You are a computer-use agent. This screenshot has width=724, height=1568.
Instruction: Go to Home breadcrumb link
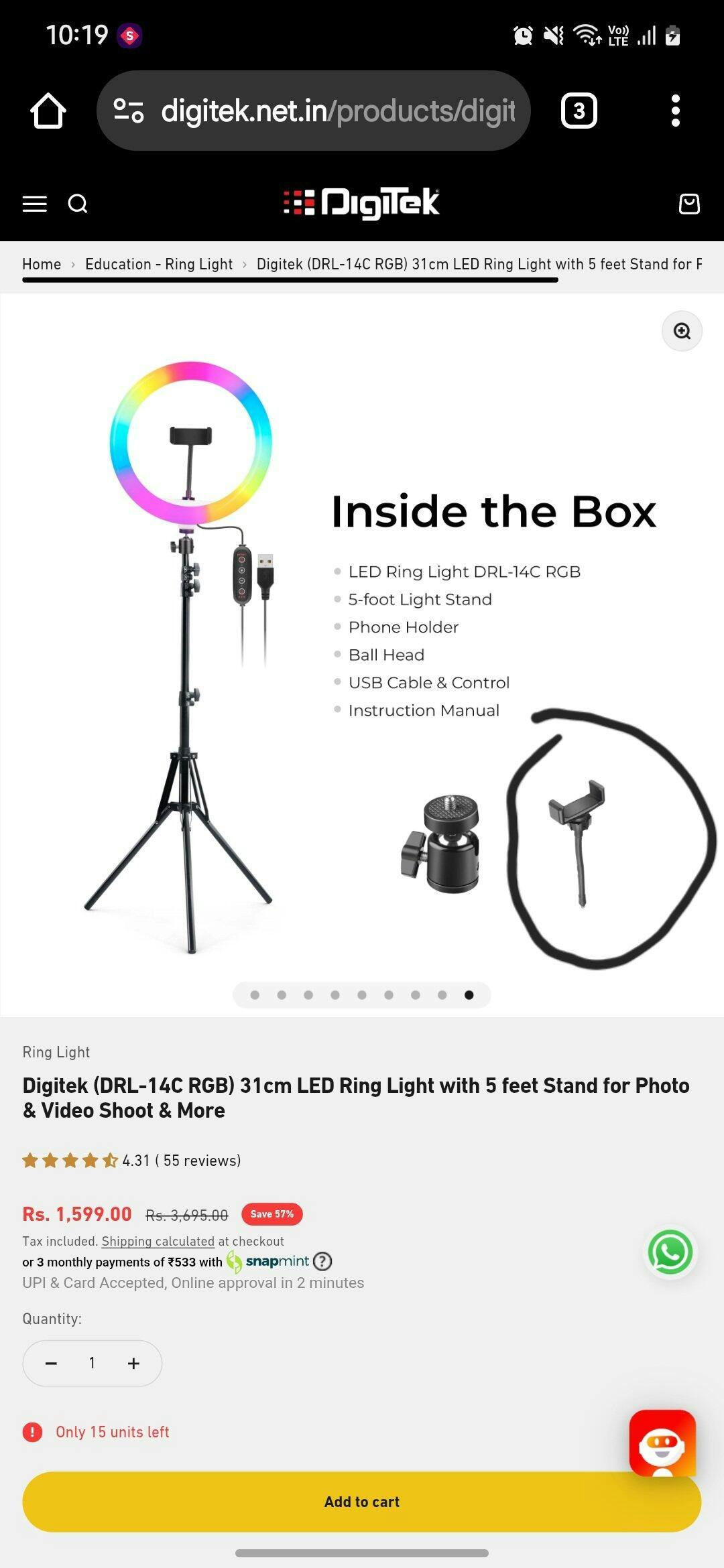[42, 264]
